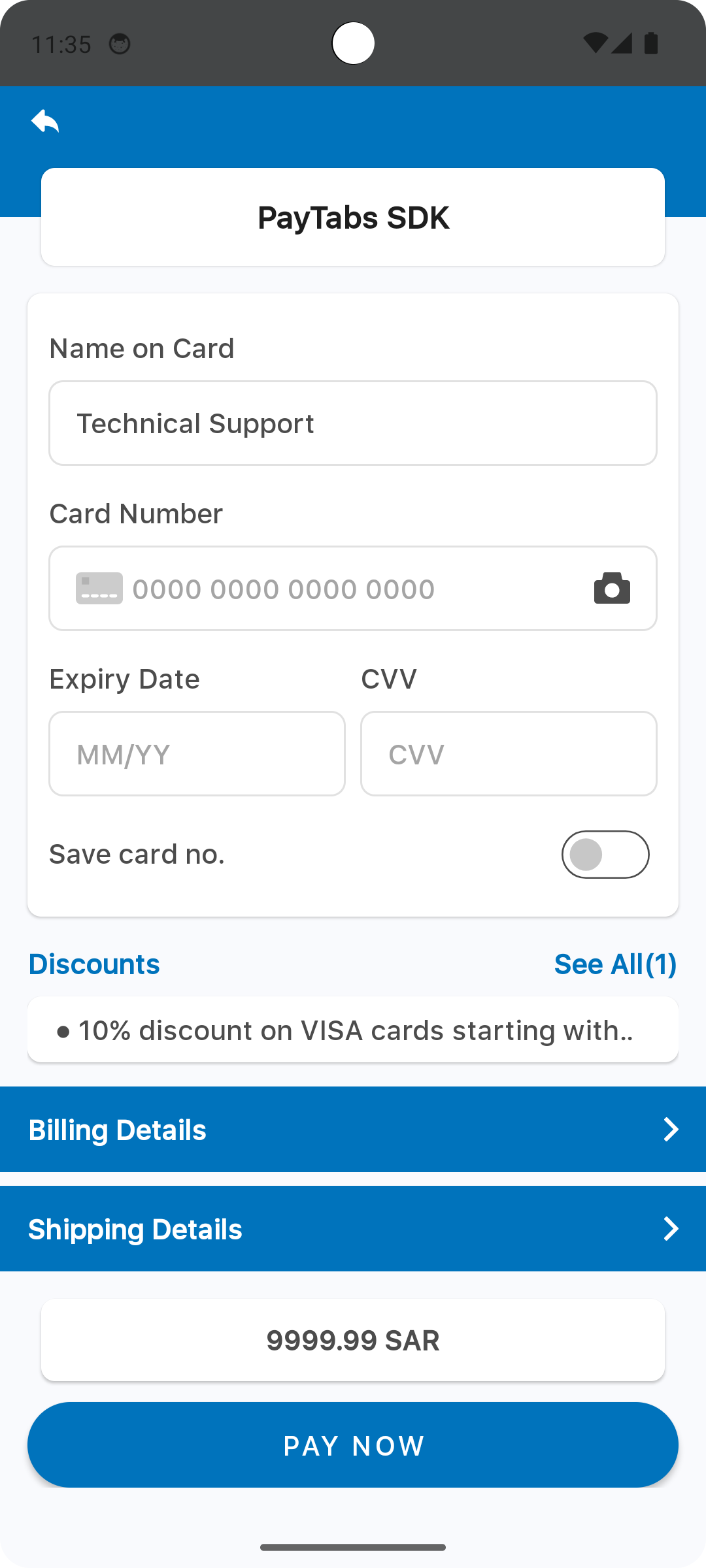Focus the CVV input field
Viewport: 706px width, 1568px height.
[509, 754]
